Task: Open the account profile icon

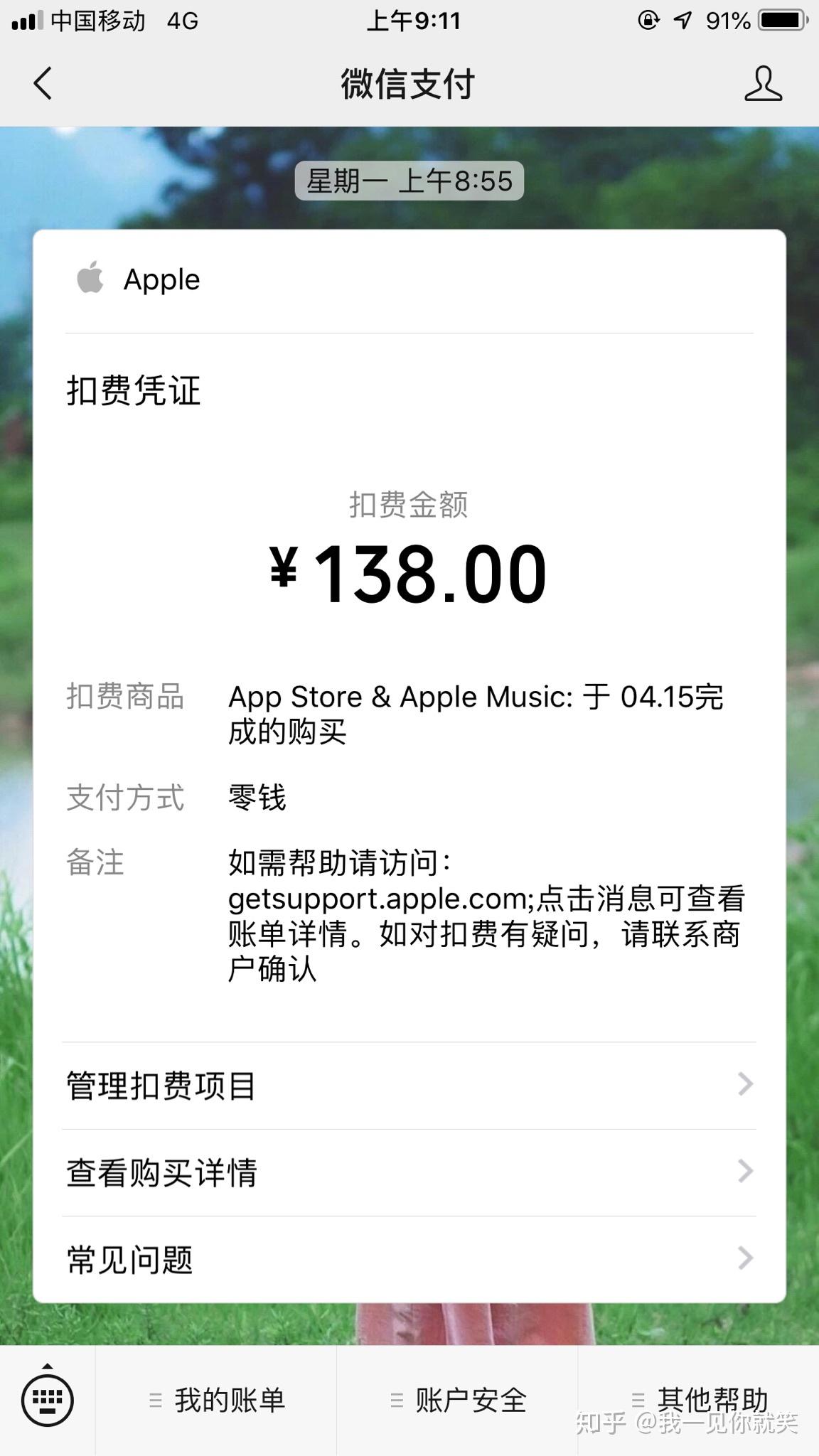Action: point(763,84)
